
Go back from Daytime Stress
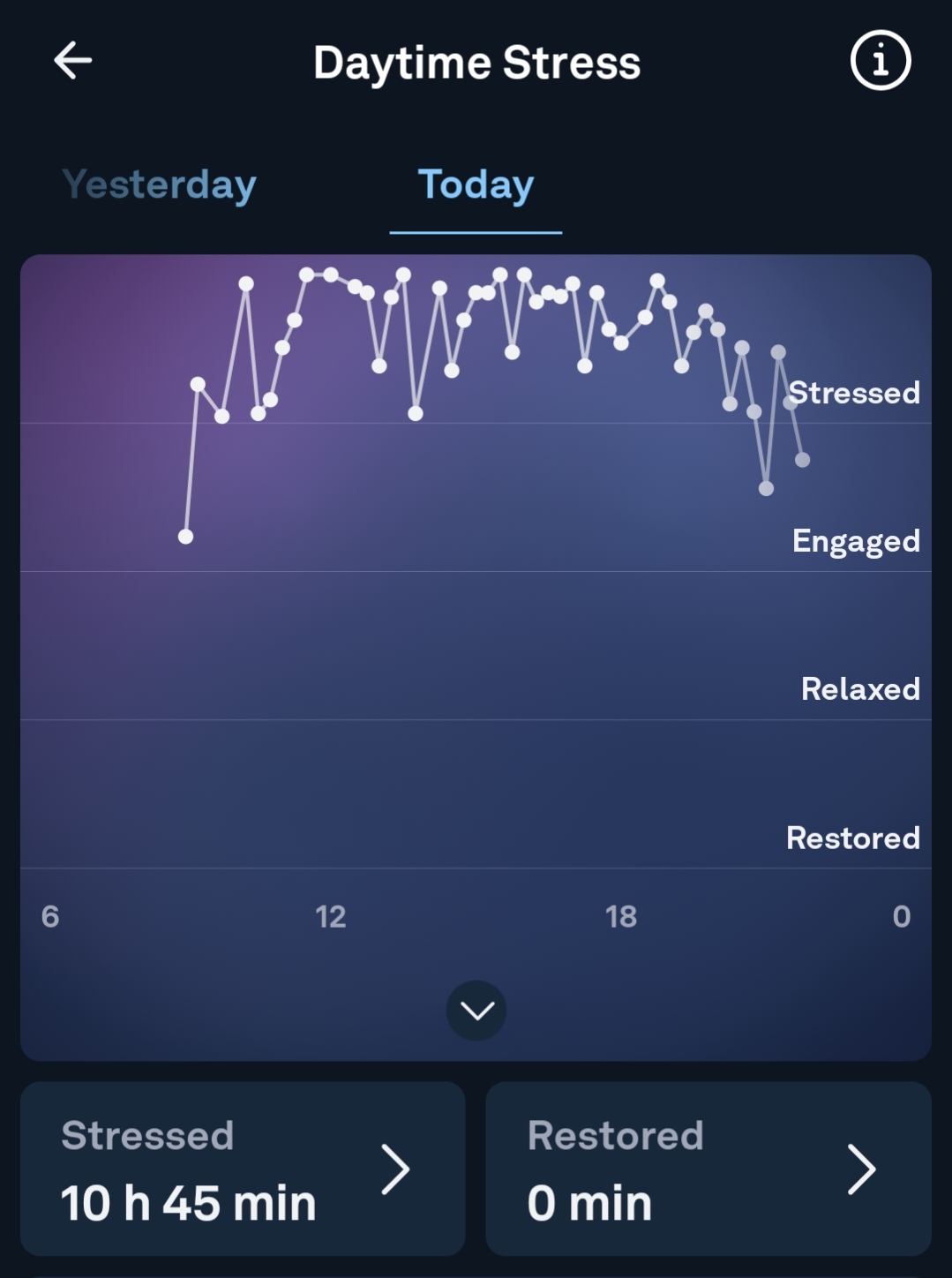pyautogui.click(x=73, y=62)
